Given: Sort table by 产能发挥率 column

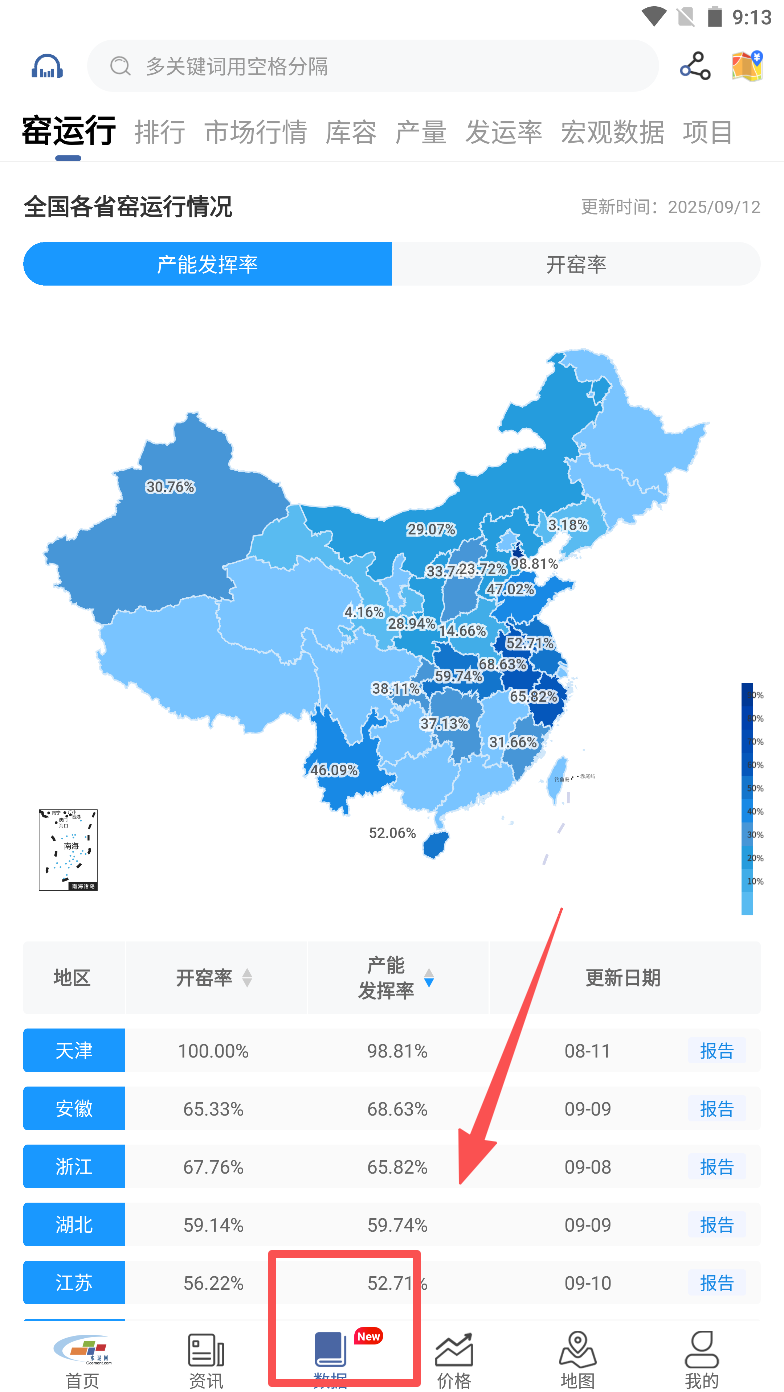Looking at the screenshot, I should pos(398,978).
